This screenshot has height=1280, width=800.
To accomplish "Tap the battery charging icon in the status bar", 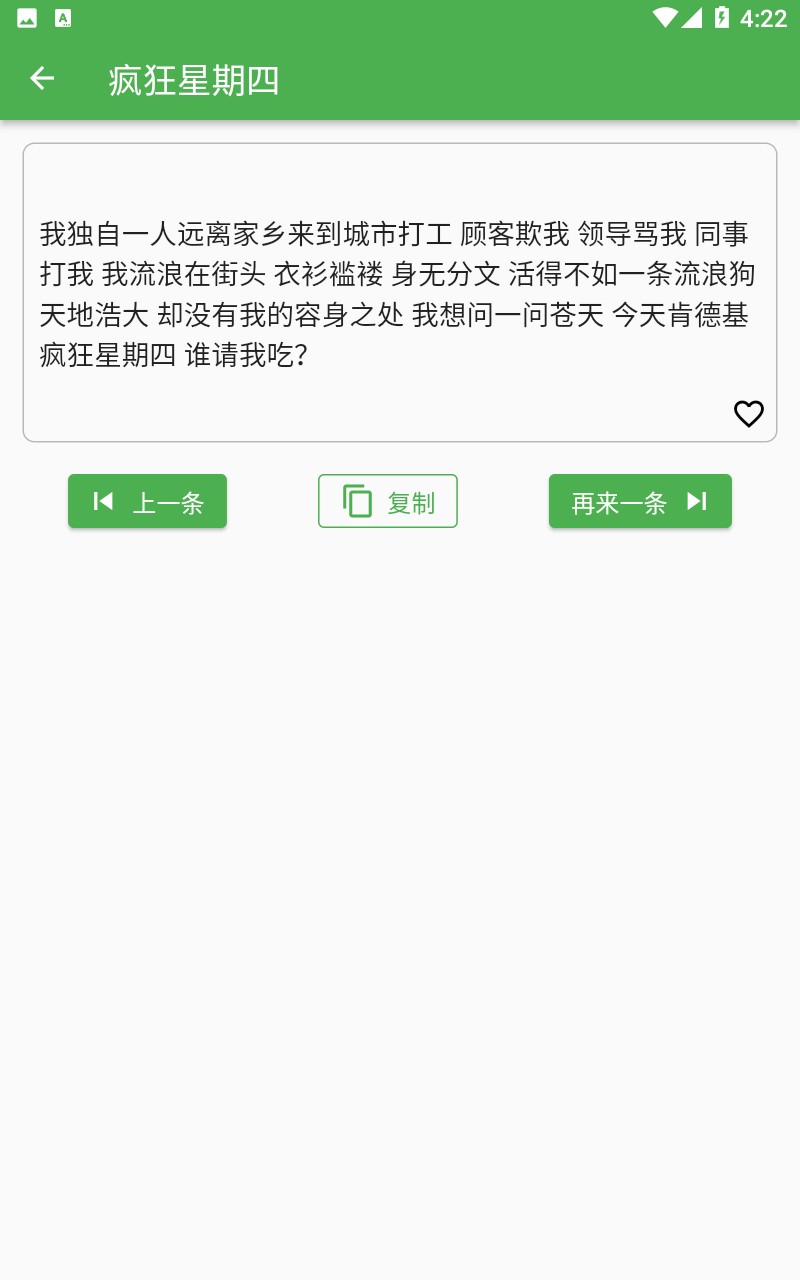I will coord(722,15).
